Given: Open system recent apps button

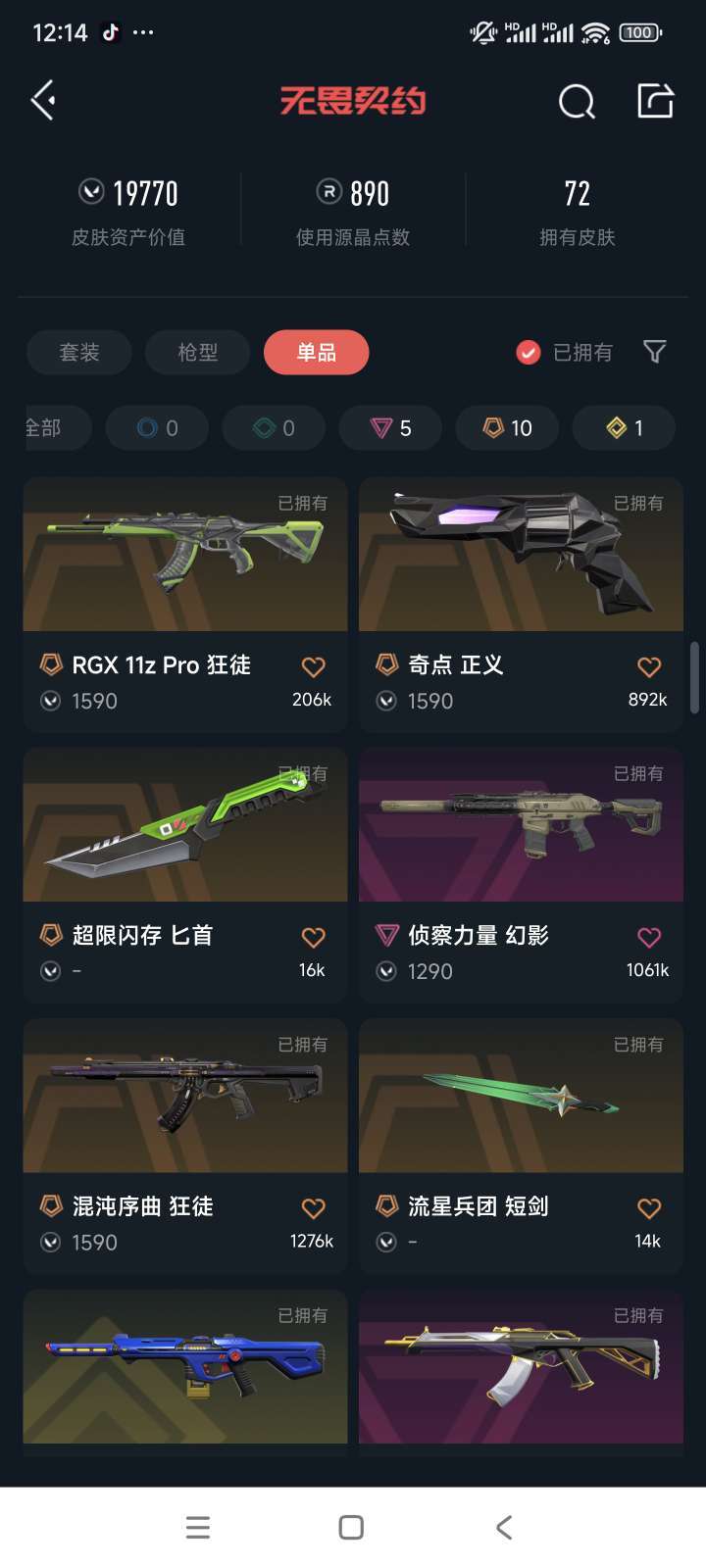Looking at the screenshot, I should coord(198,1527).
